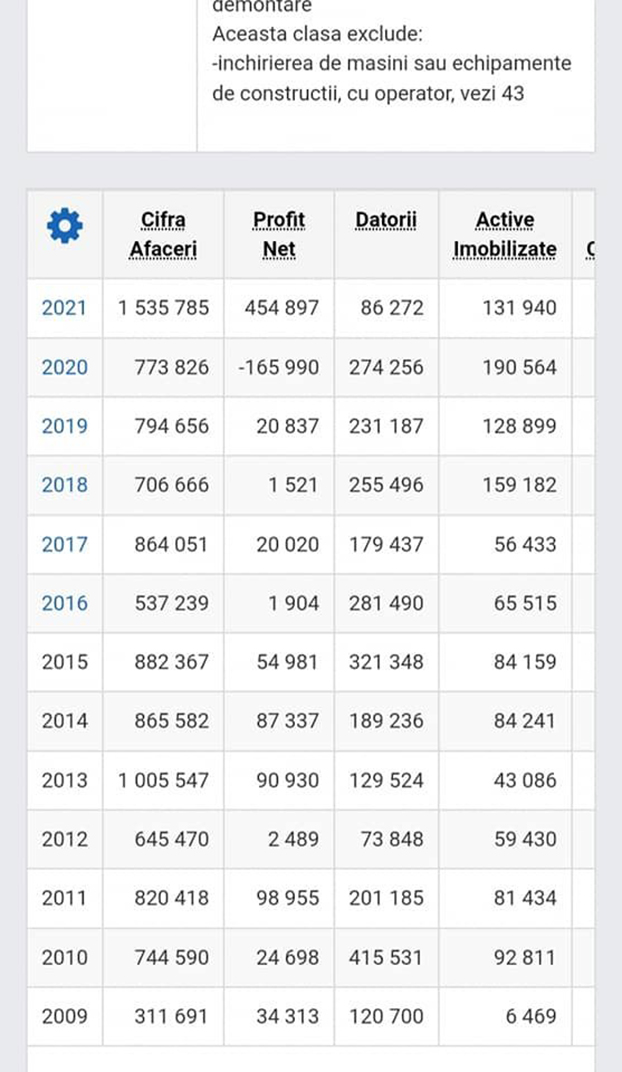Tap the Active Imobilizate column header
Viewport: 622px width, 1072px height.
[x=505, y=234]
